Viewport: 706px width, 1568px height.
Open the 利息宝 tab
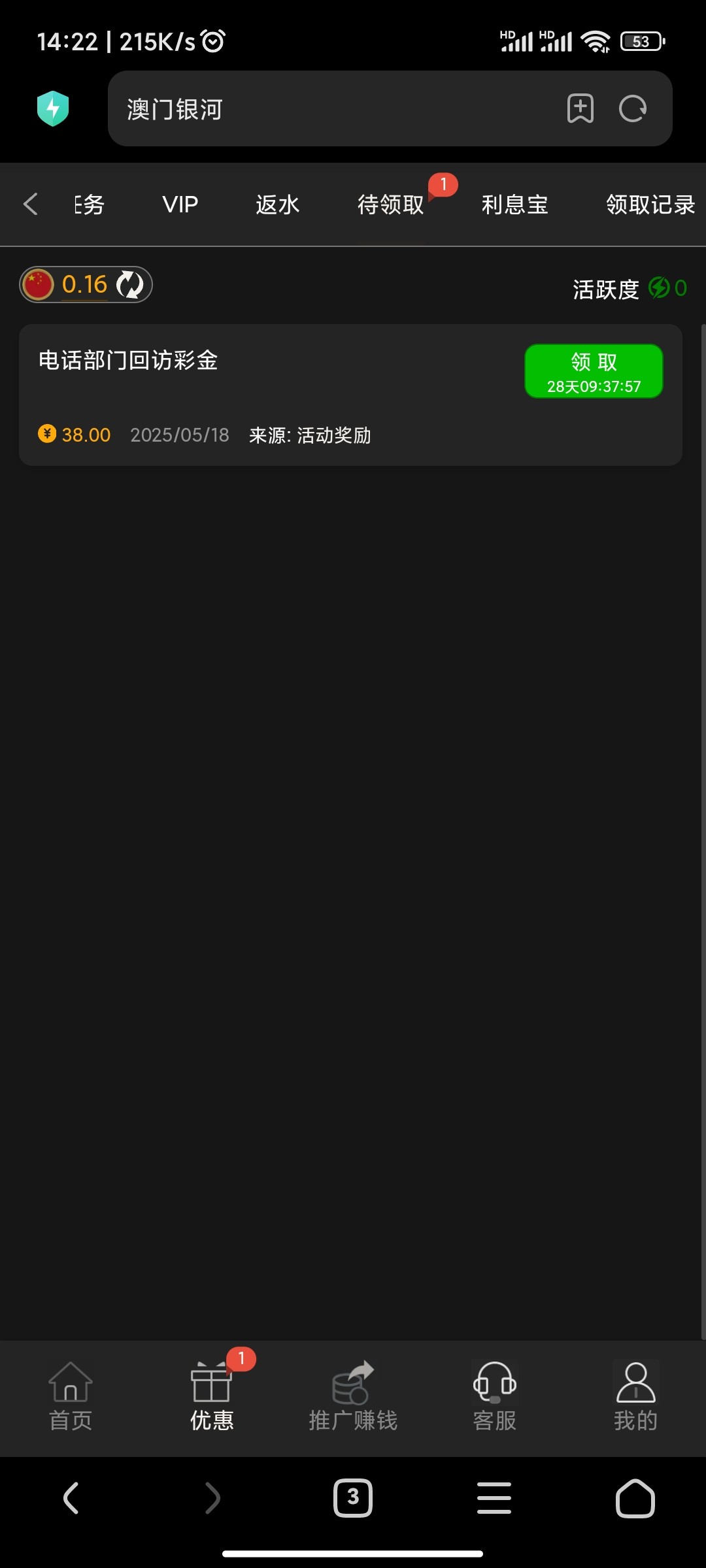[514, 204]
